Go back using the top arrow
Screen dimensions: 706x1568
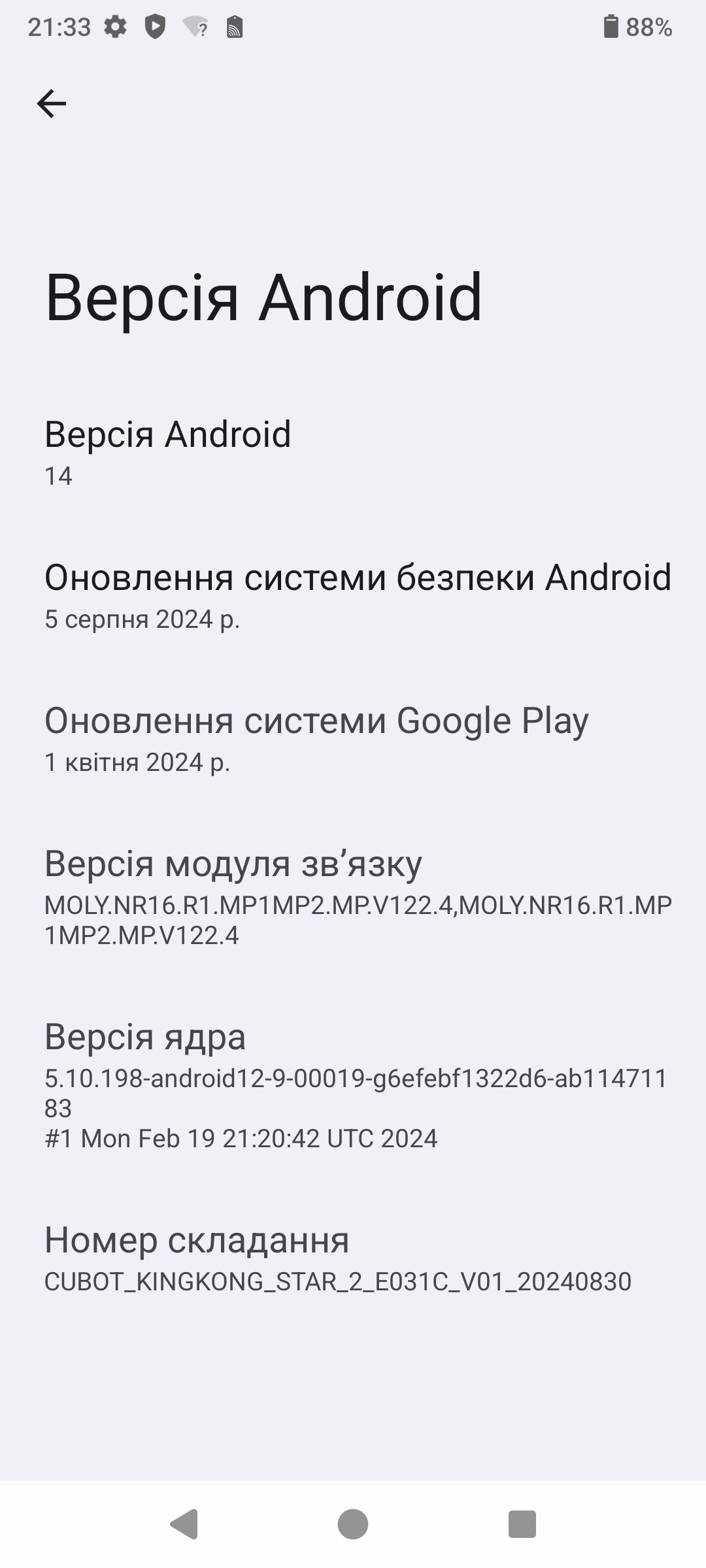point(52,104)
